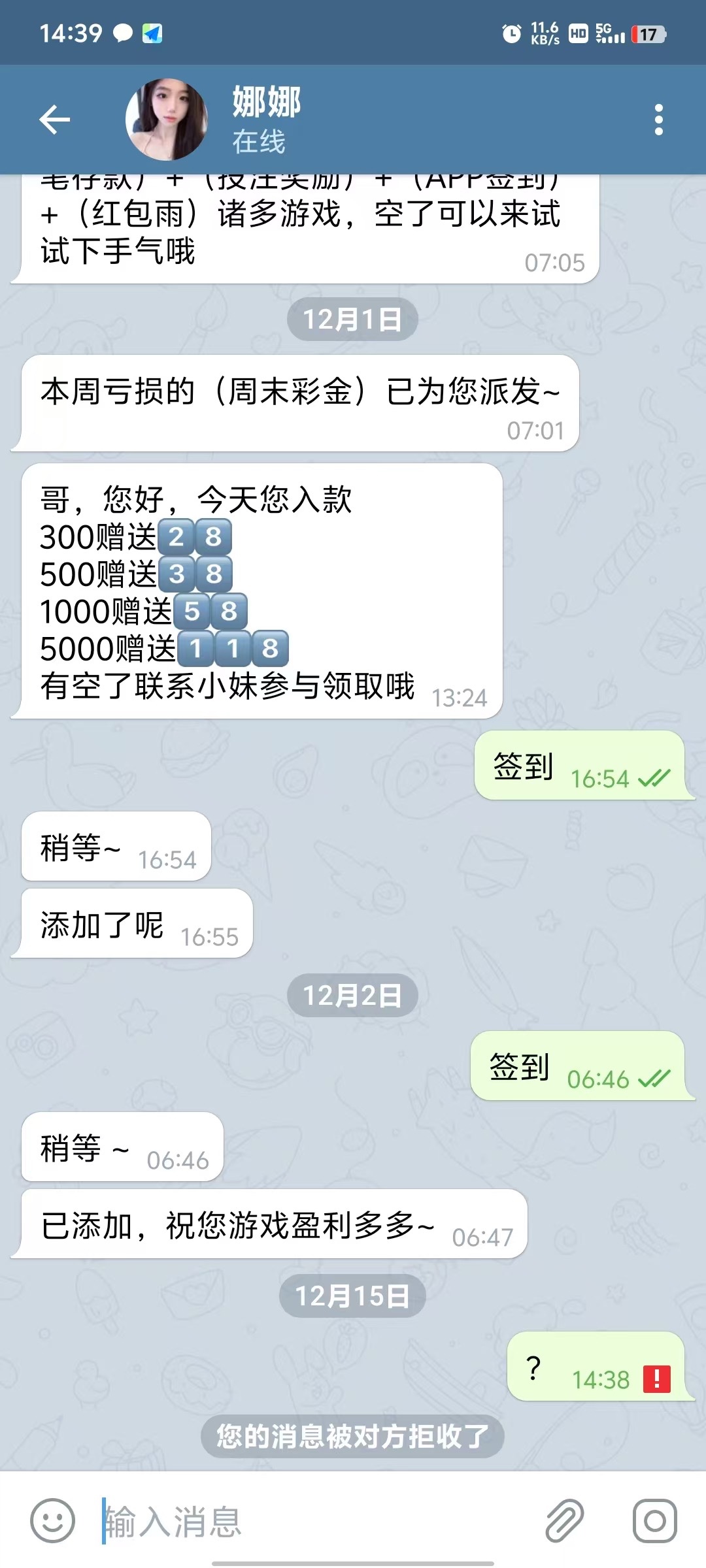Image resolution: width=706 pixels, height=1568 pixels.
Task: Open 娜娜's profile from avatar
Action: (167, 120)
